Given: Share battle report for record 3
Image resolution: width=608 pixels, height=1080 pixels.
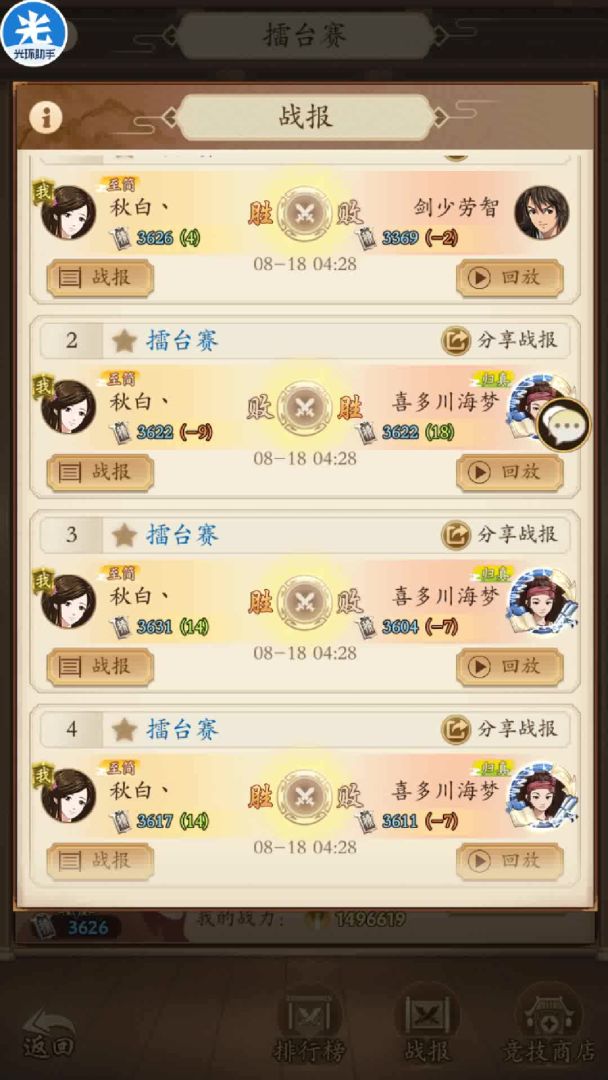Looking at the screenshot, I should click(x=500, y=535).
